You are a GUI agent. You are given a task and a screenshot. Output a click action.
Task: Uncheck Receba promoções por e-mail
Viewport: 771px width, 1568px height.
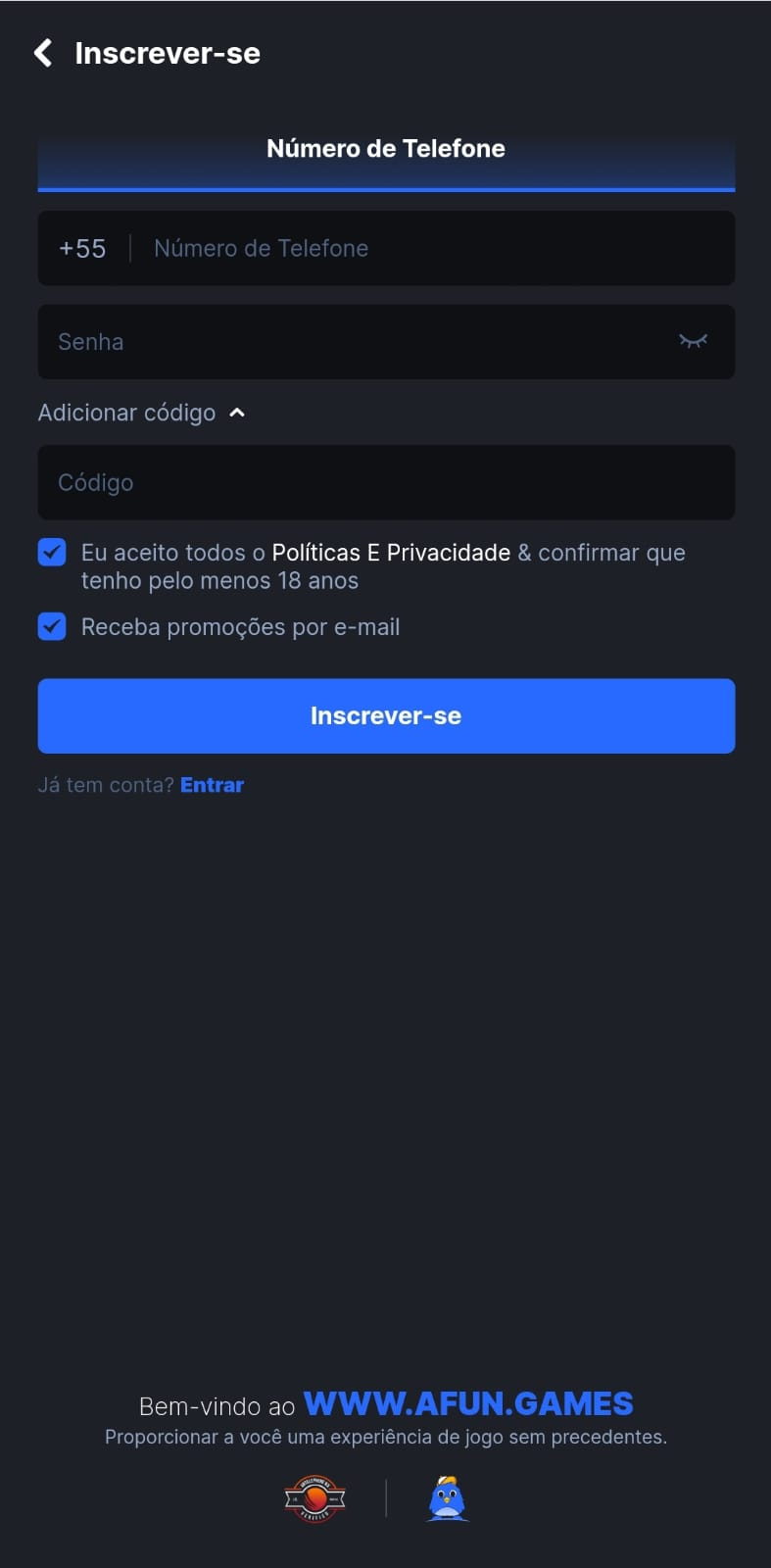pos(52,626)
